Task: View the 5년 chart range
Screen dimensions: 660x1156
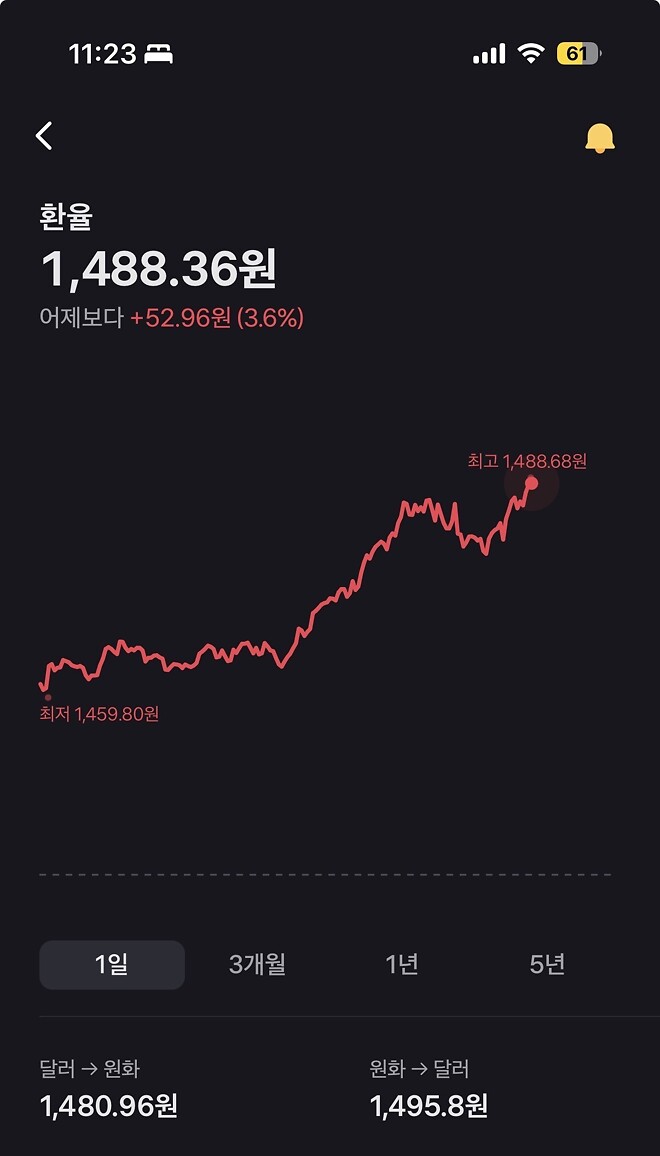Action: pos(547,965)
